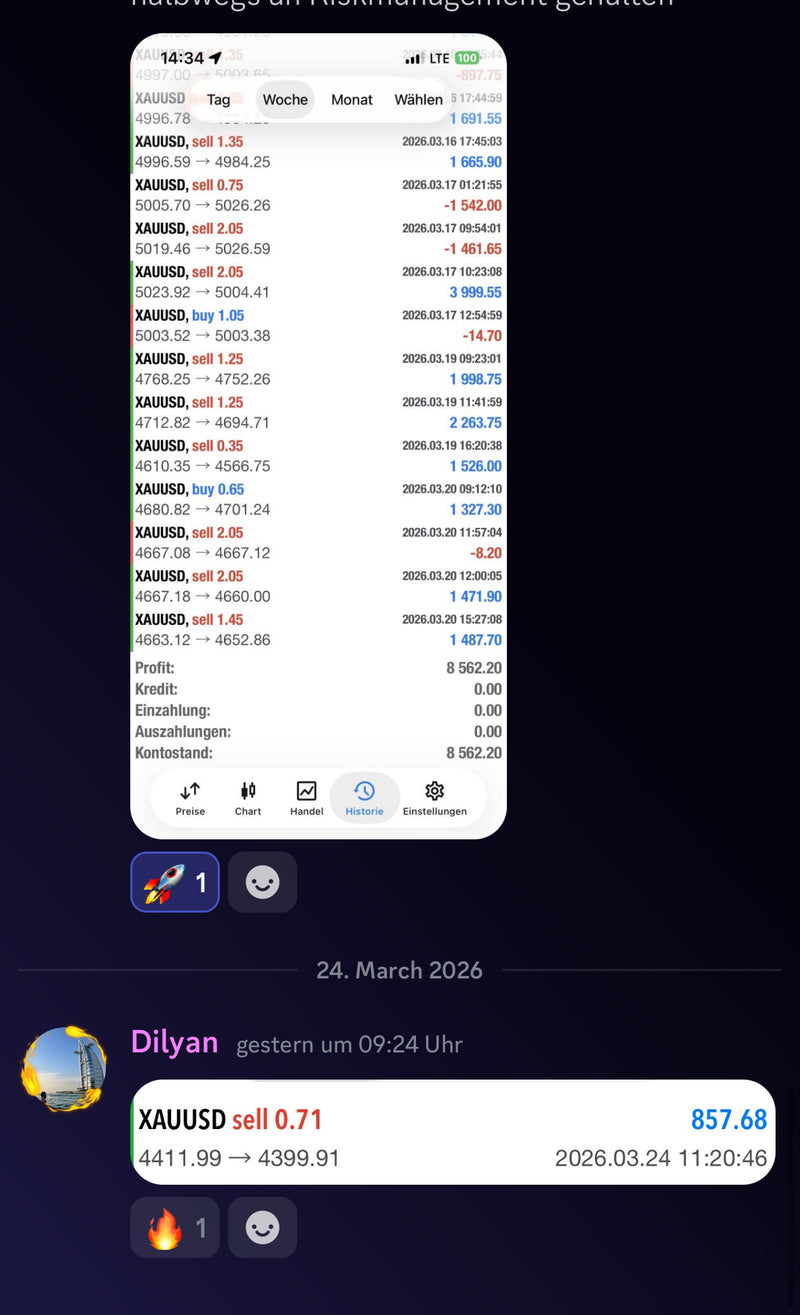Open Dilyan's profile picture
Viewport: 800px width, 1315px height.
pos(63,1068)
